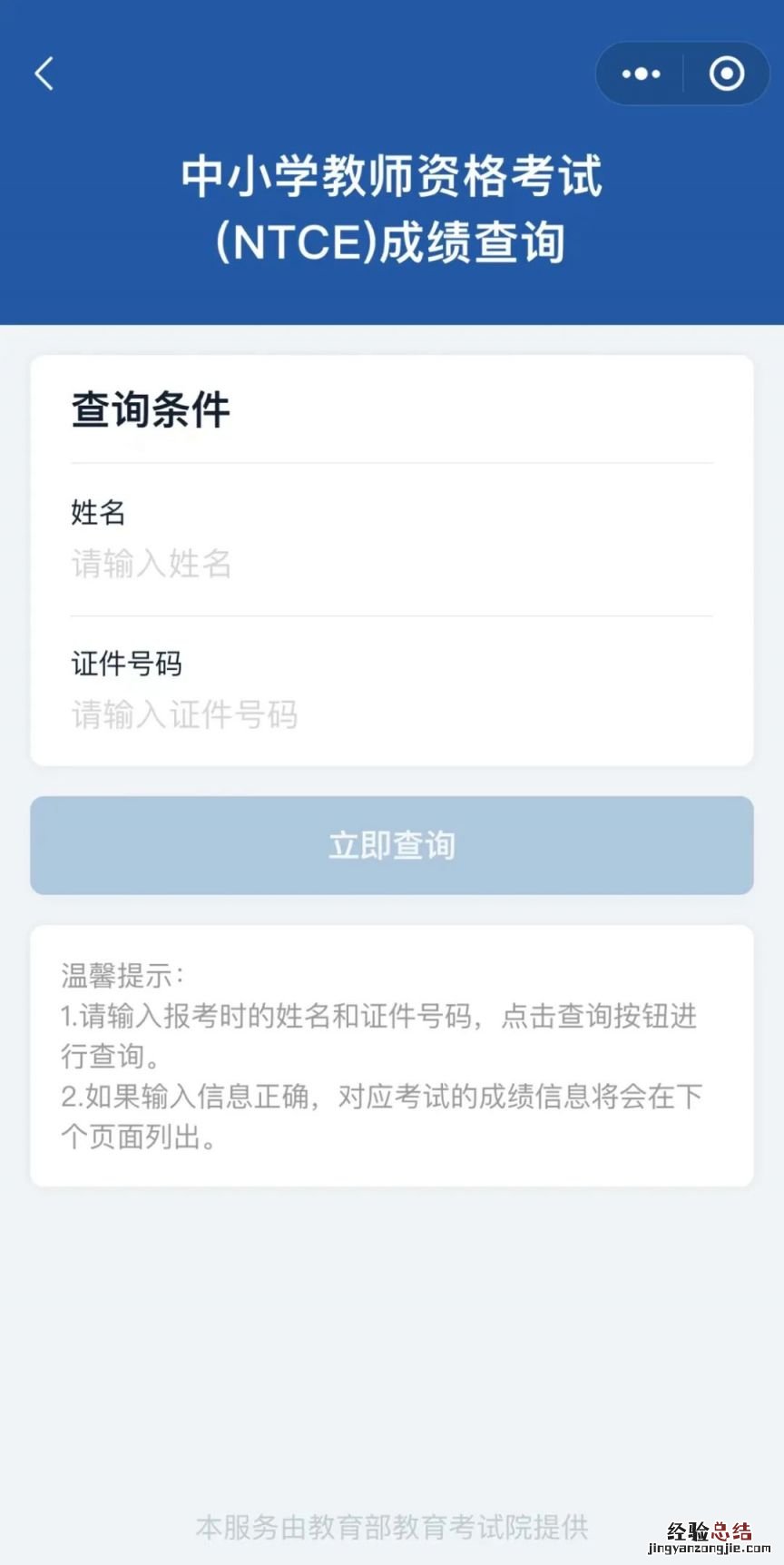The width and height of the screenshot is (784, 1565).
Task: Close the mini program with the circle icon
Action: point(726,74)
